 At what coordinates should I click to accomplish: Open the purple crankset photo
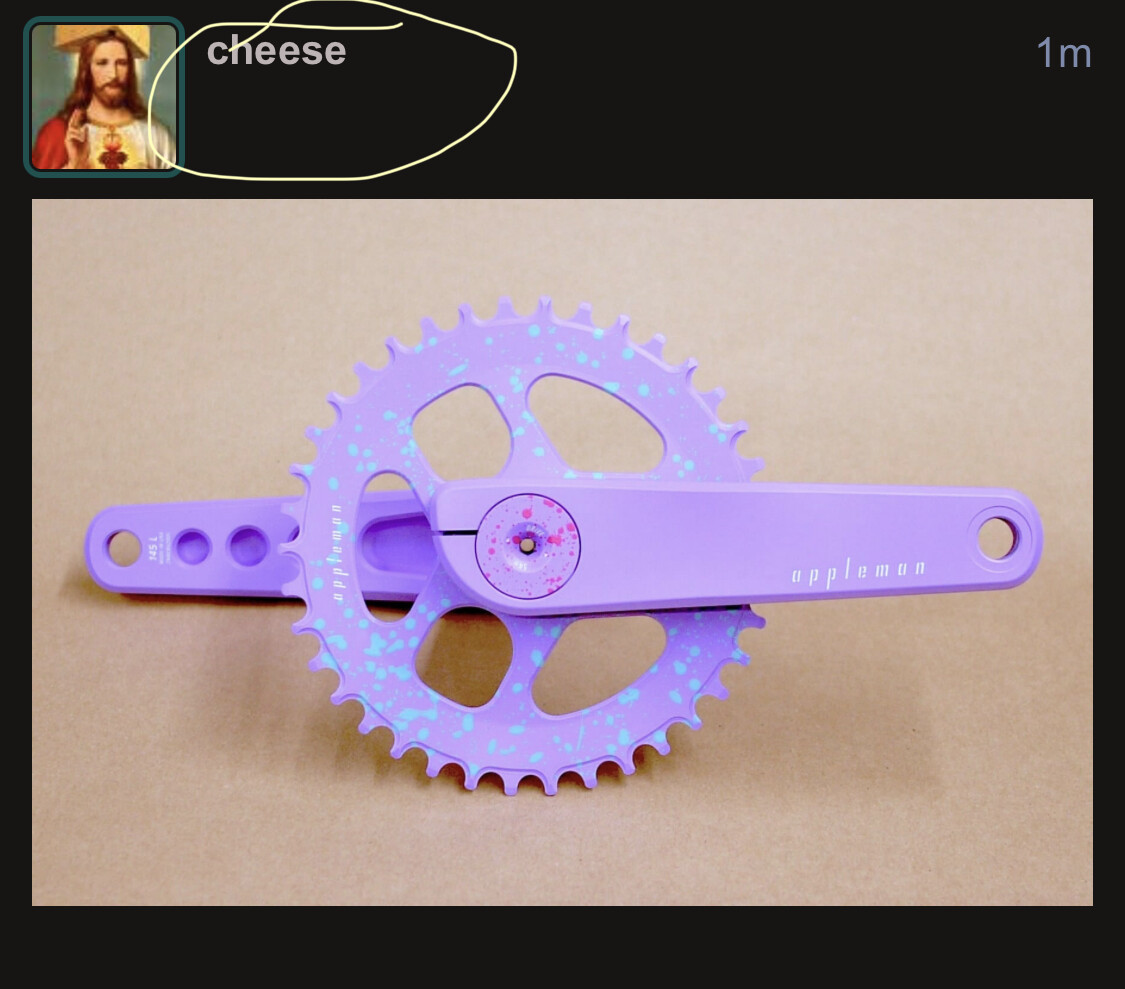click(562, 552)
